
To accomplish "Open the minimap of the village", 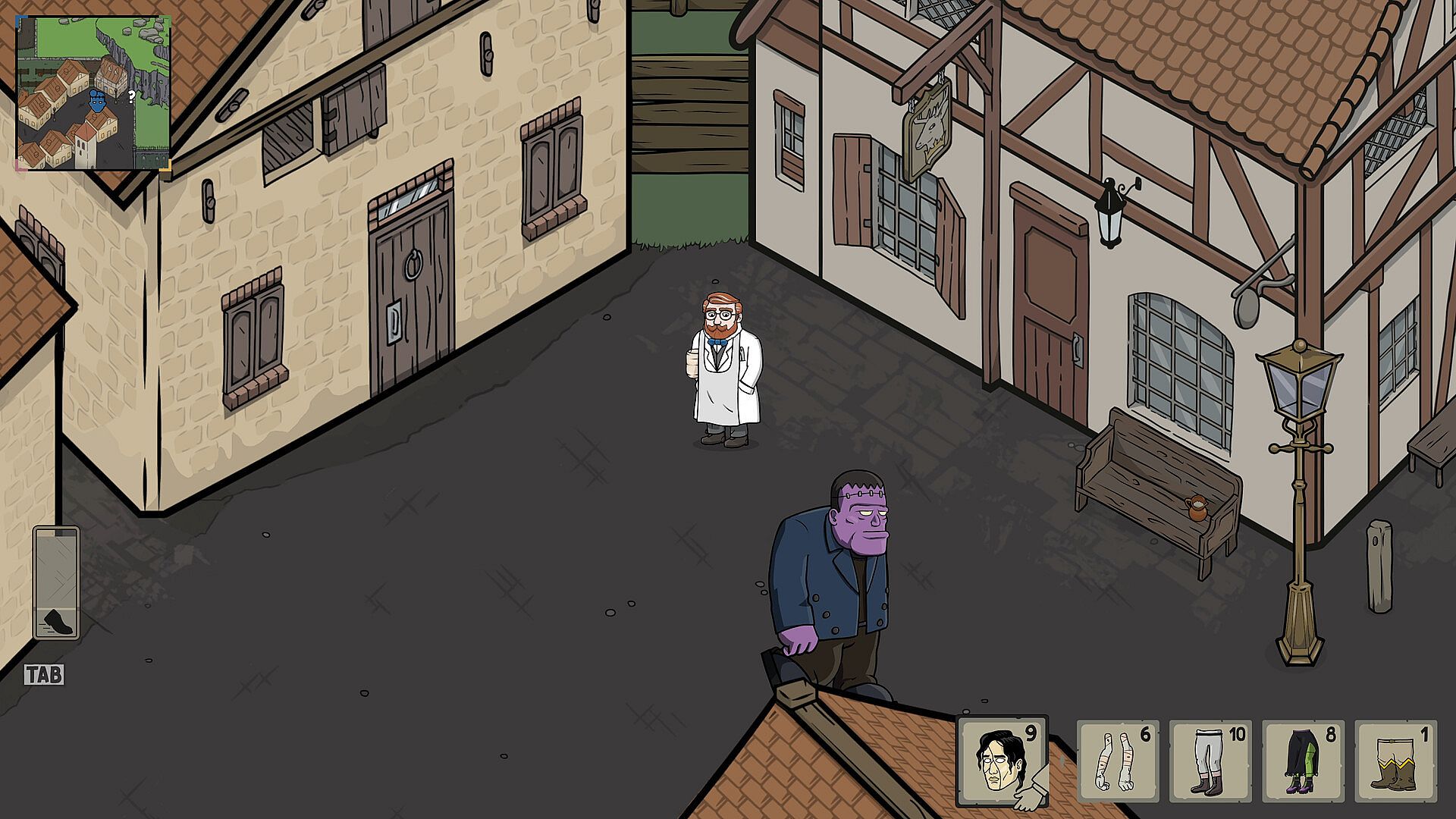I will [x=93, y=93].
